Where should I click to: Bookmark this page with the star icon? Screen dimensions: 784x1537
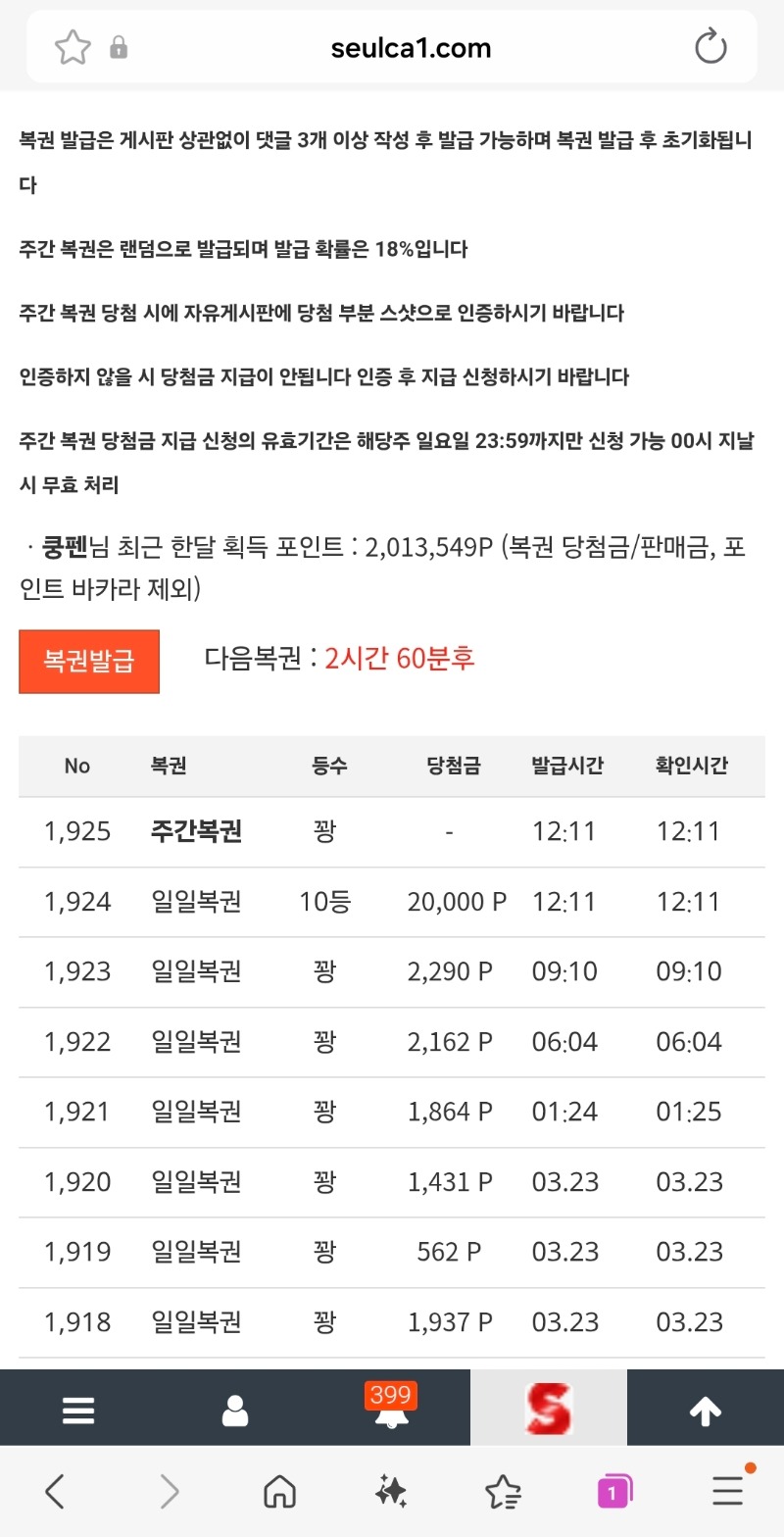73,47
